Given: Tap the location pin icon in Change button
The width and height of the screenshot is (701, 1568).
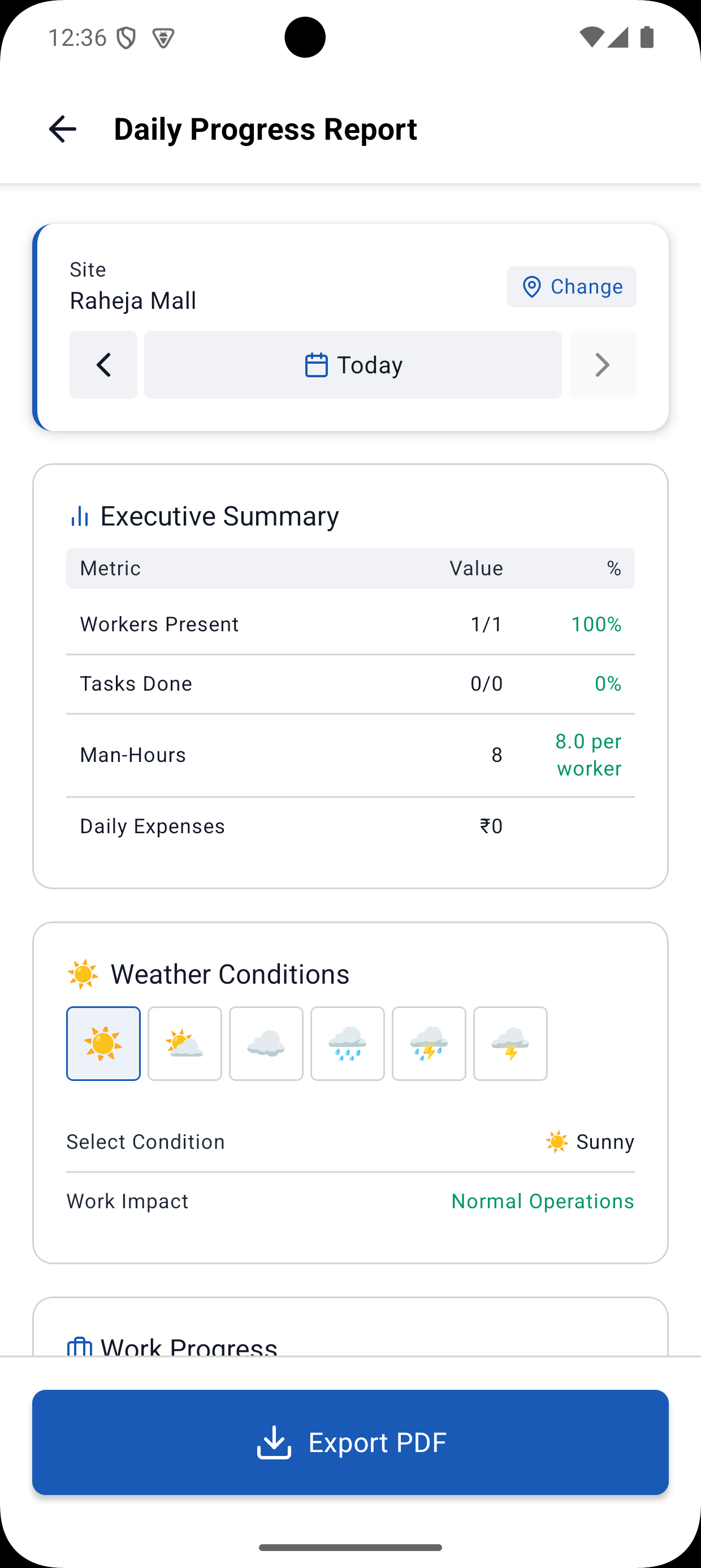Looking at the screenshot, I should pyautogui.click(x=532, y=286).
